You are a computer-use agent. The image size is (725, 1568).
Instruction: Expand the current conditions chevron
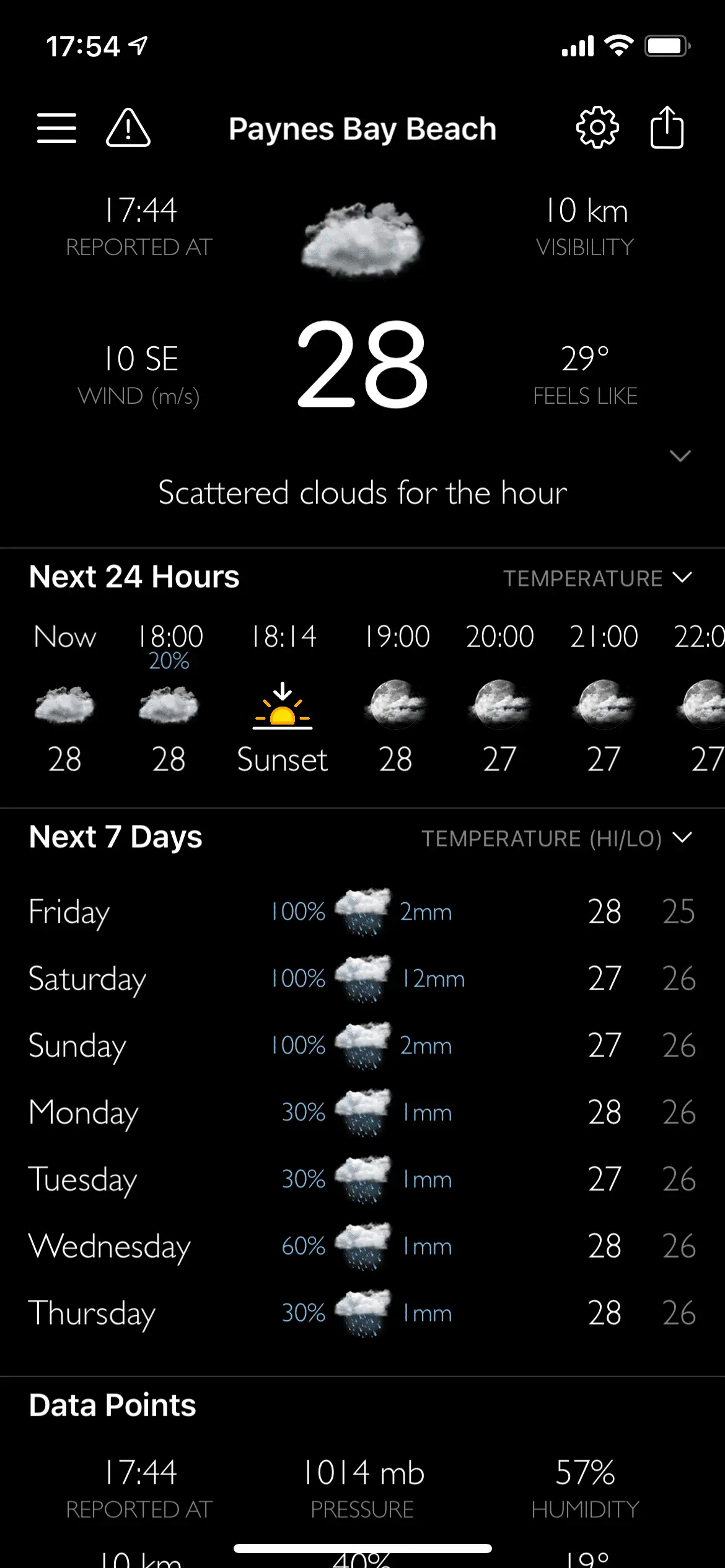point(680,457)
